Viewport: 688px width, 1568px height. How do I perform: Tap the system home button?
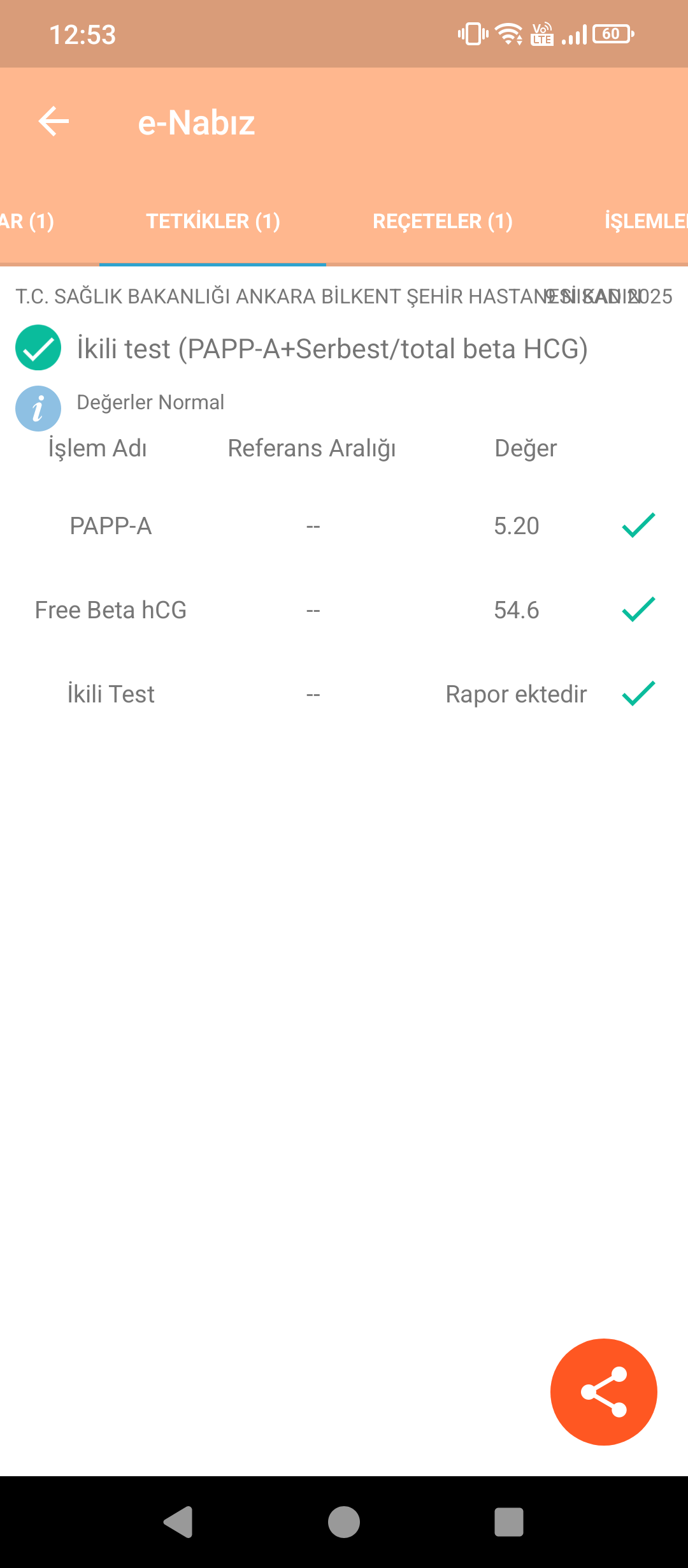click(344, 1522)
